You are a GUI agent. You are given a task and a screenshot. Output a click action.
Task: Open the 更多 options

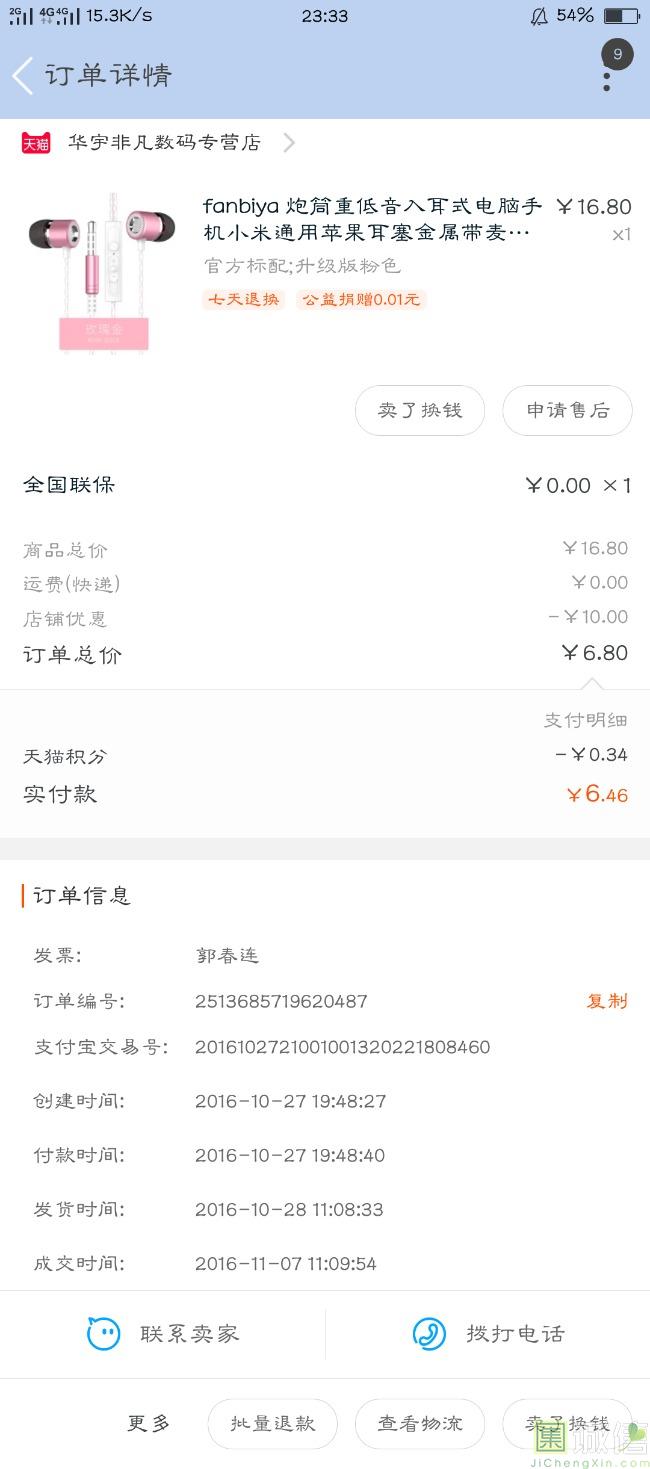(148, 1424)
